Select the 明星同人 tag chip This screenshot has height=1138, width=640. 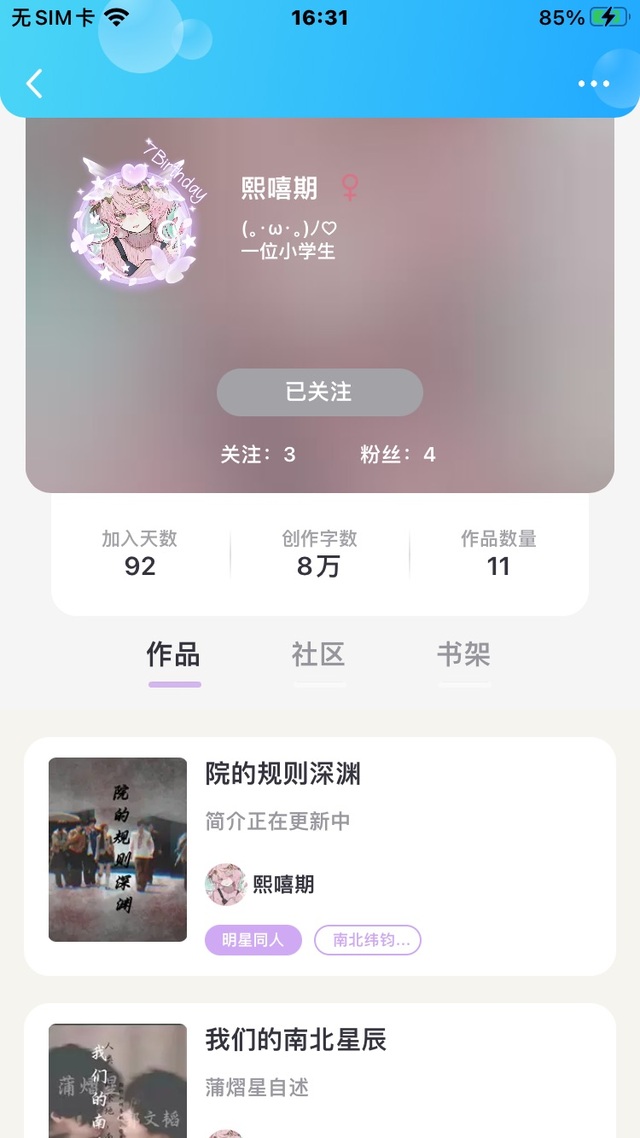253,940
